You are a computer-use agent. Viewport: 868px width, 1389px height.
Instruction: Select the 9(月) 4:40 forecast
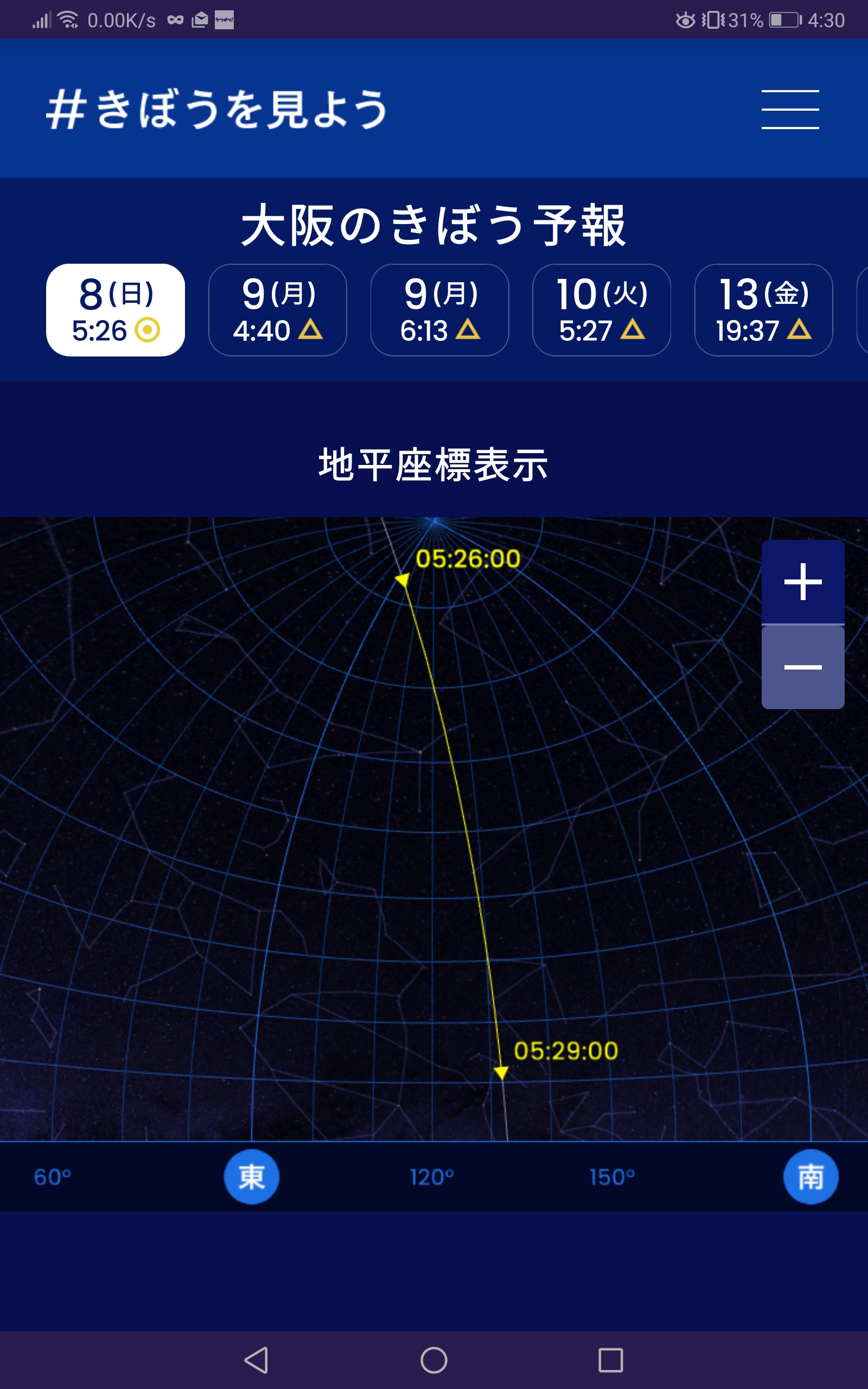click(277, 310)
